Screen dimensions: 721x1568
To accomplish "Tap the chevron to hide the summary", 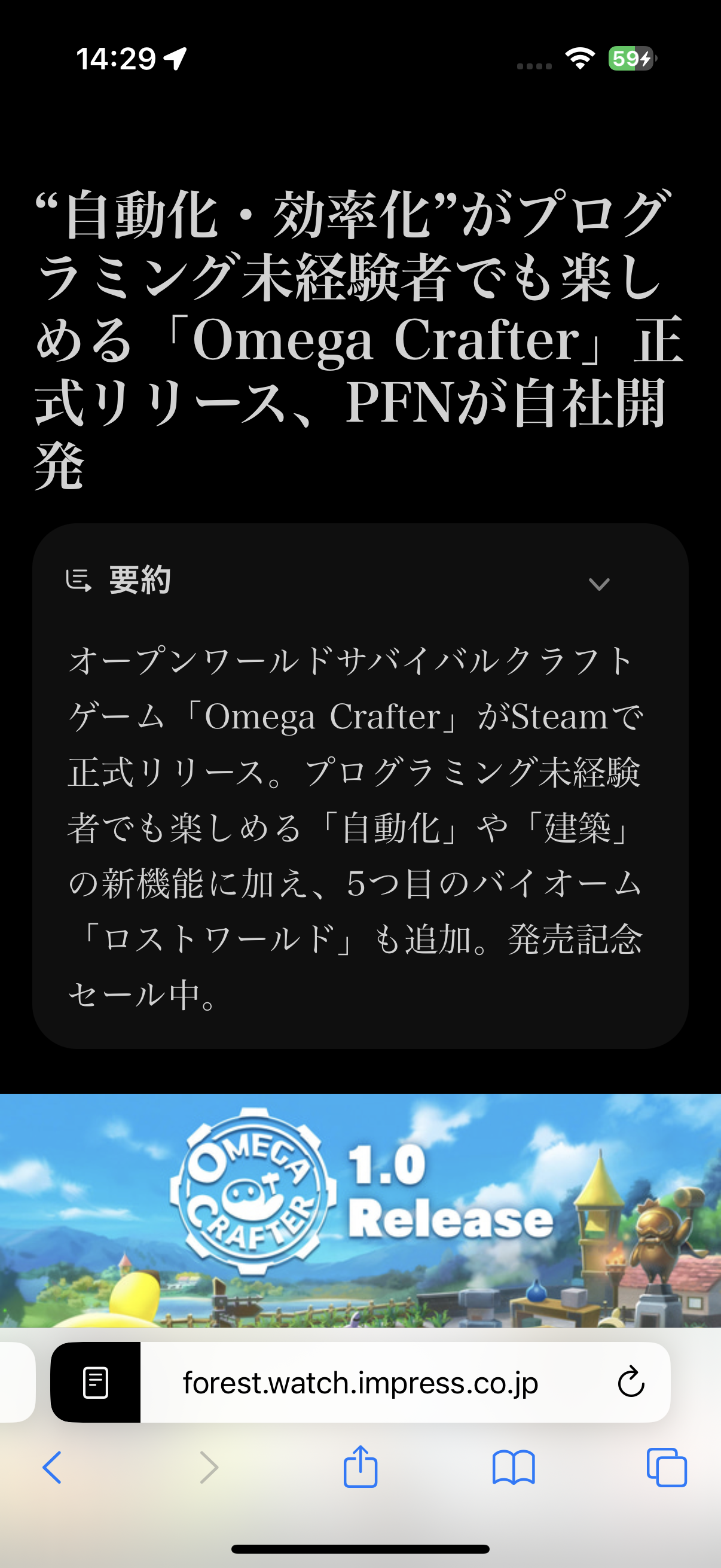I will coord(600,585).
